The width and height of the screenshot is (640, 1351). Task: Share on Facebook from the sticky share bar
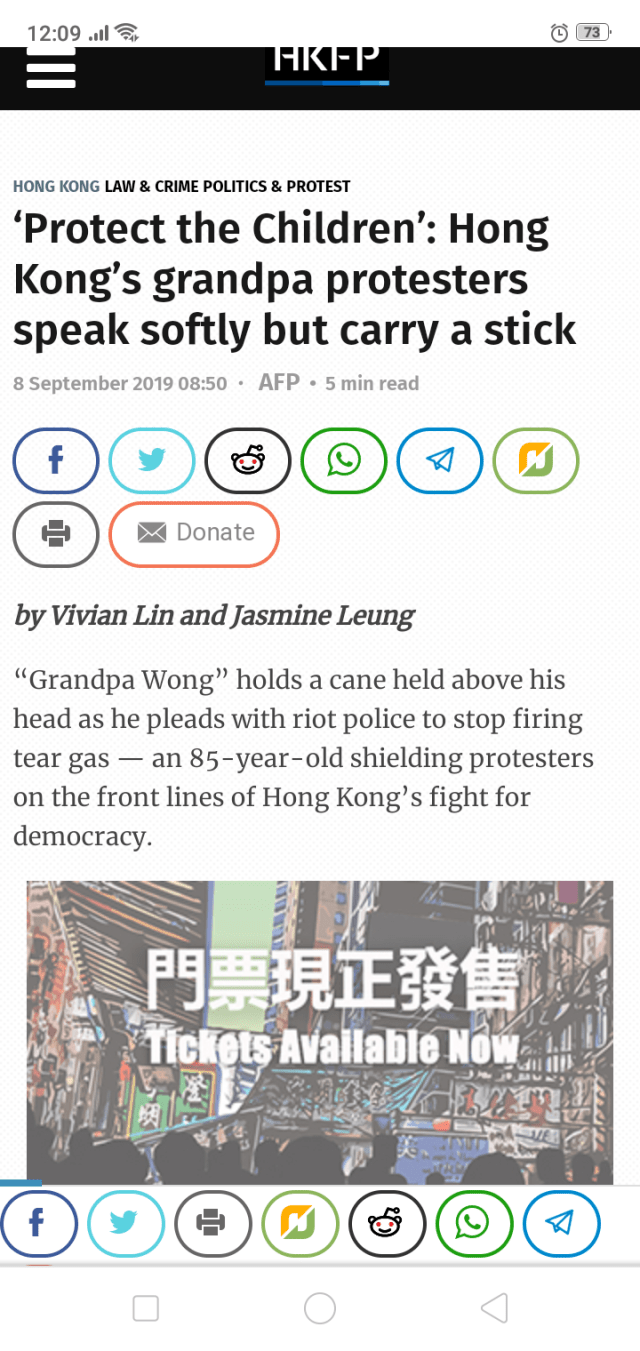(x=38, y=1224)
